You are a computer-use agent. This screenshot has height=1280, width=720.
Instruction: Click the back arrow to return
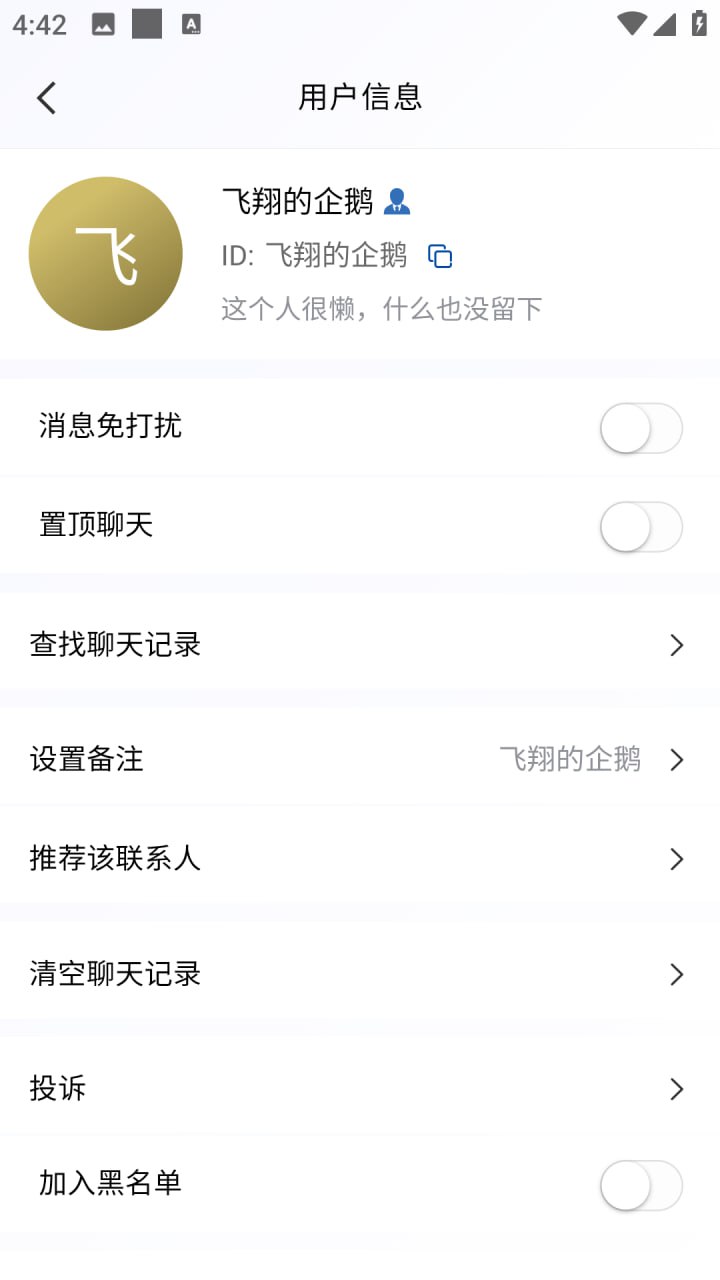pyautogui.click(x=45, y=97)
